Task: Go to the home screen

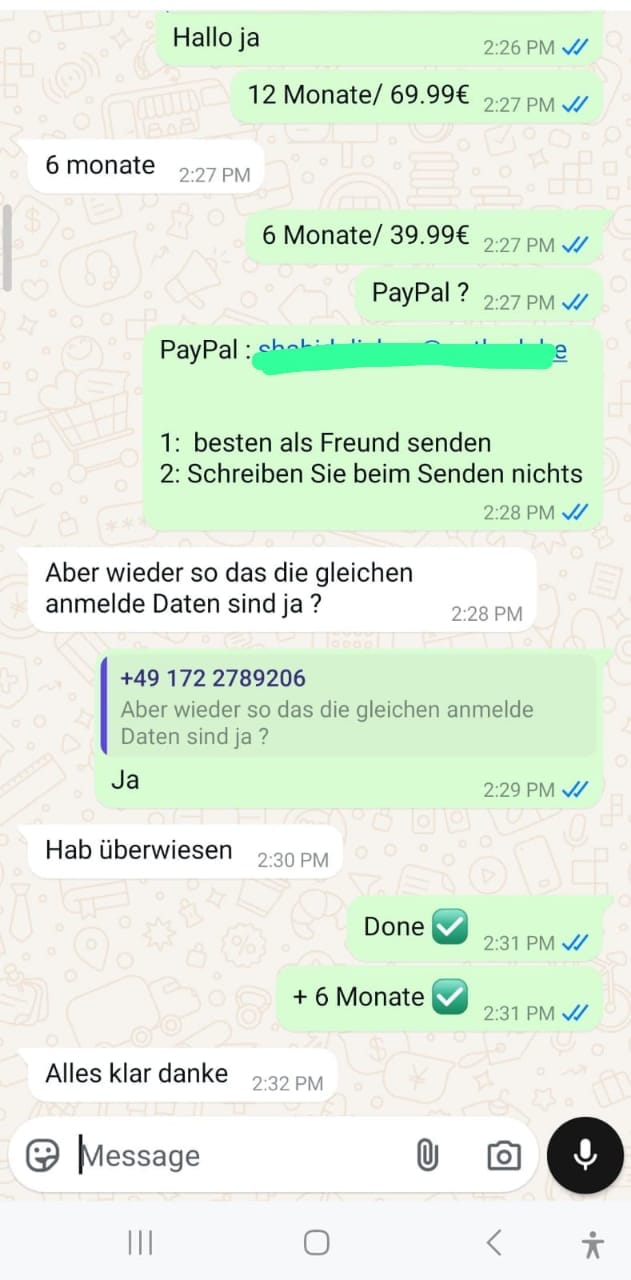Action: 316,1243
